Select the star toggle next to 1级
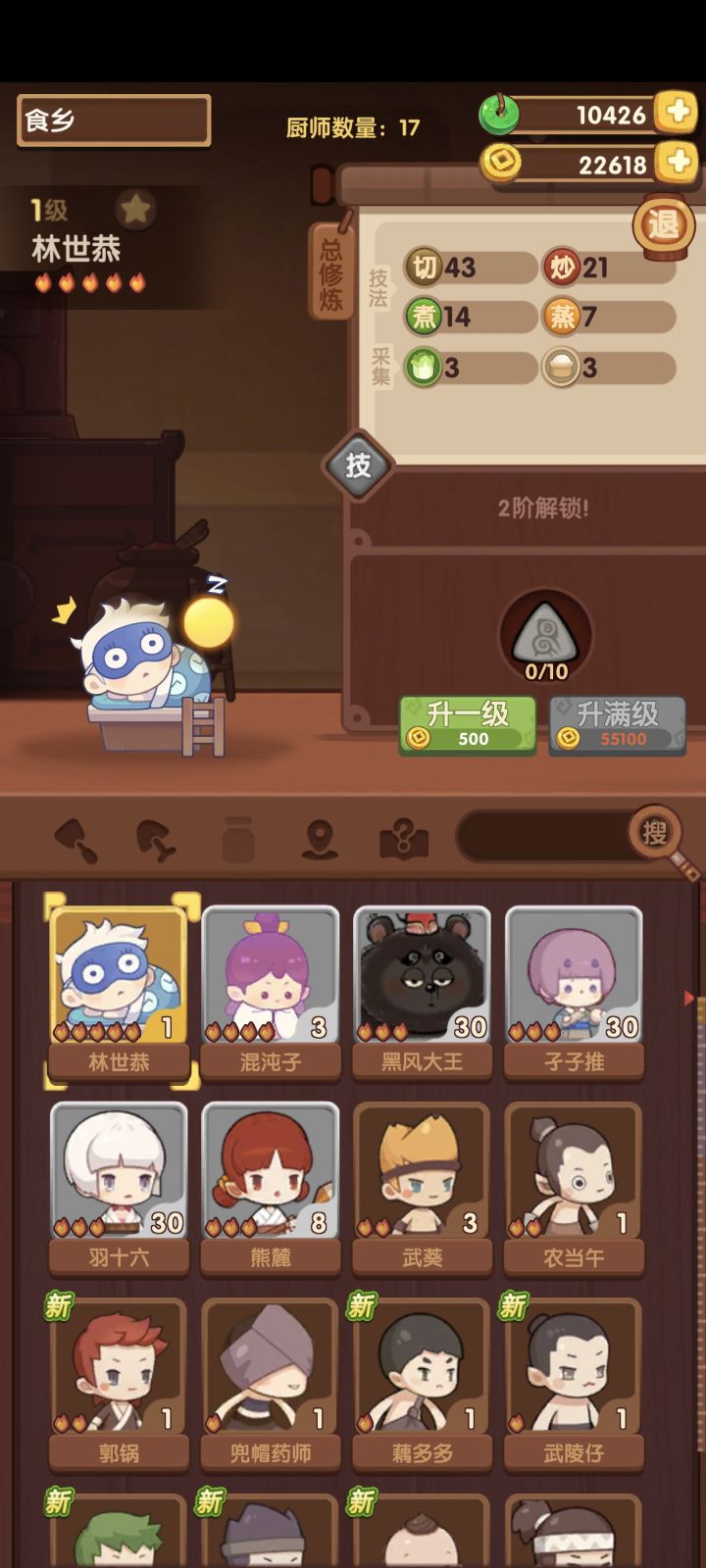Image resolution: width=706 pixels, height=1568 pixels. pos(135,209)
